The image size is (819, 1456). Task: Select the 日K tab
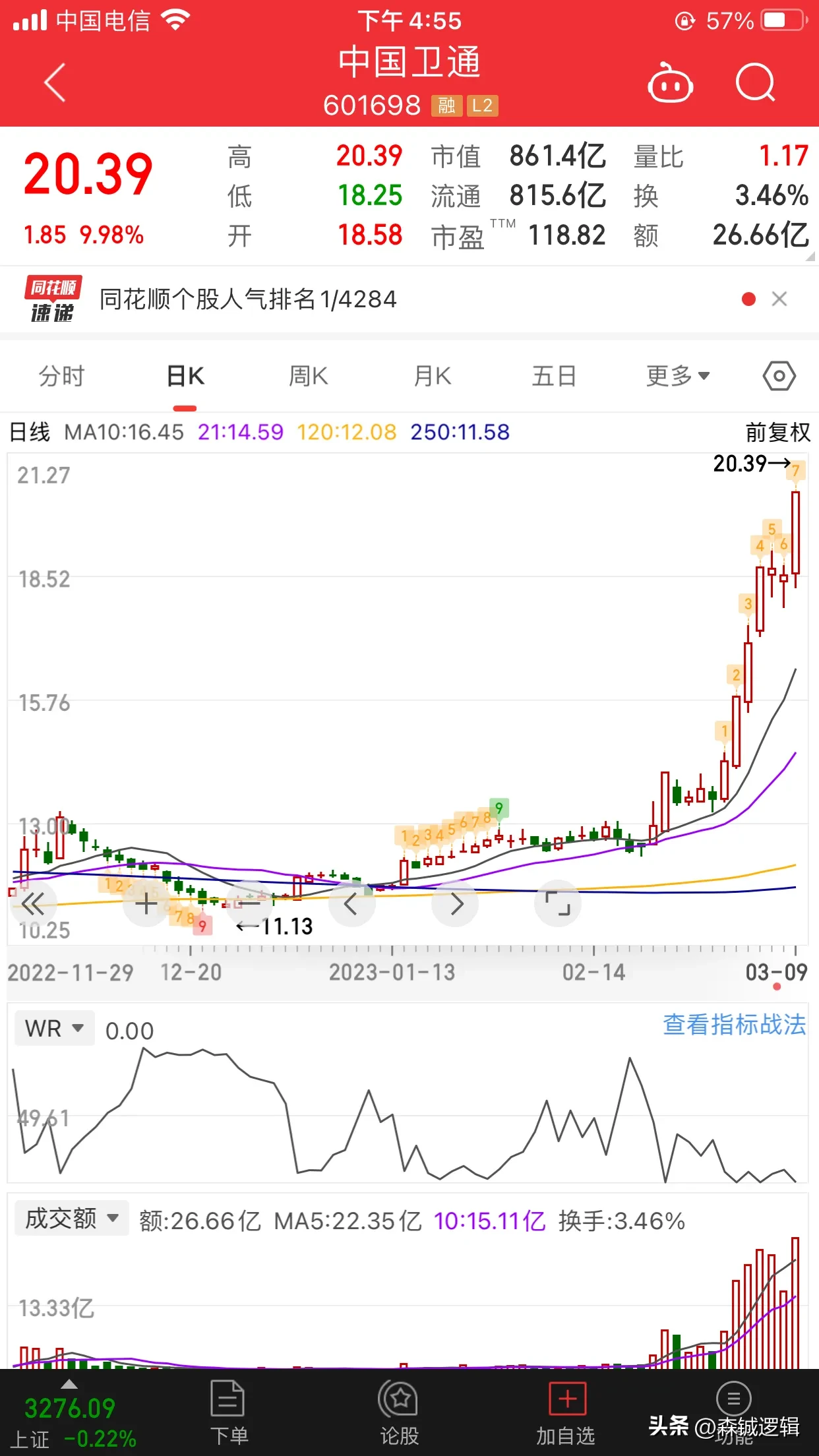(x=185, y=377)
